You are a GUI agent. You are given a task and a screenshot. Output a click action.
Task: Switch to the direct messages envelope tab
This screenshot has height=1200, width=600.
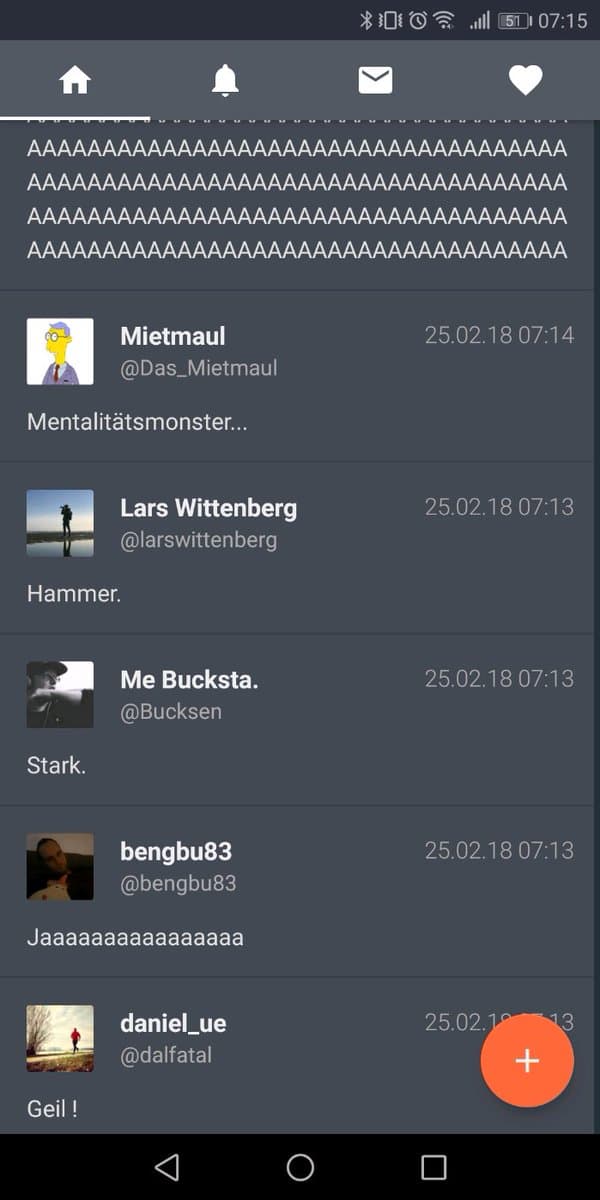pos(375,80)
